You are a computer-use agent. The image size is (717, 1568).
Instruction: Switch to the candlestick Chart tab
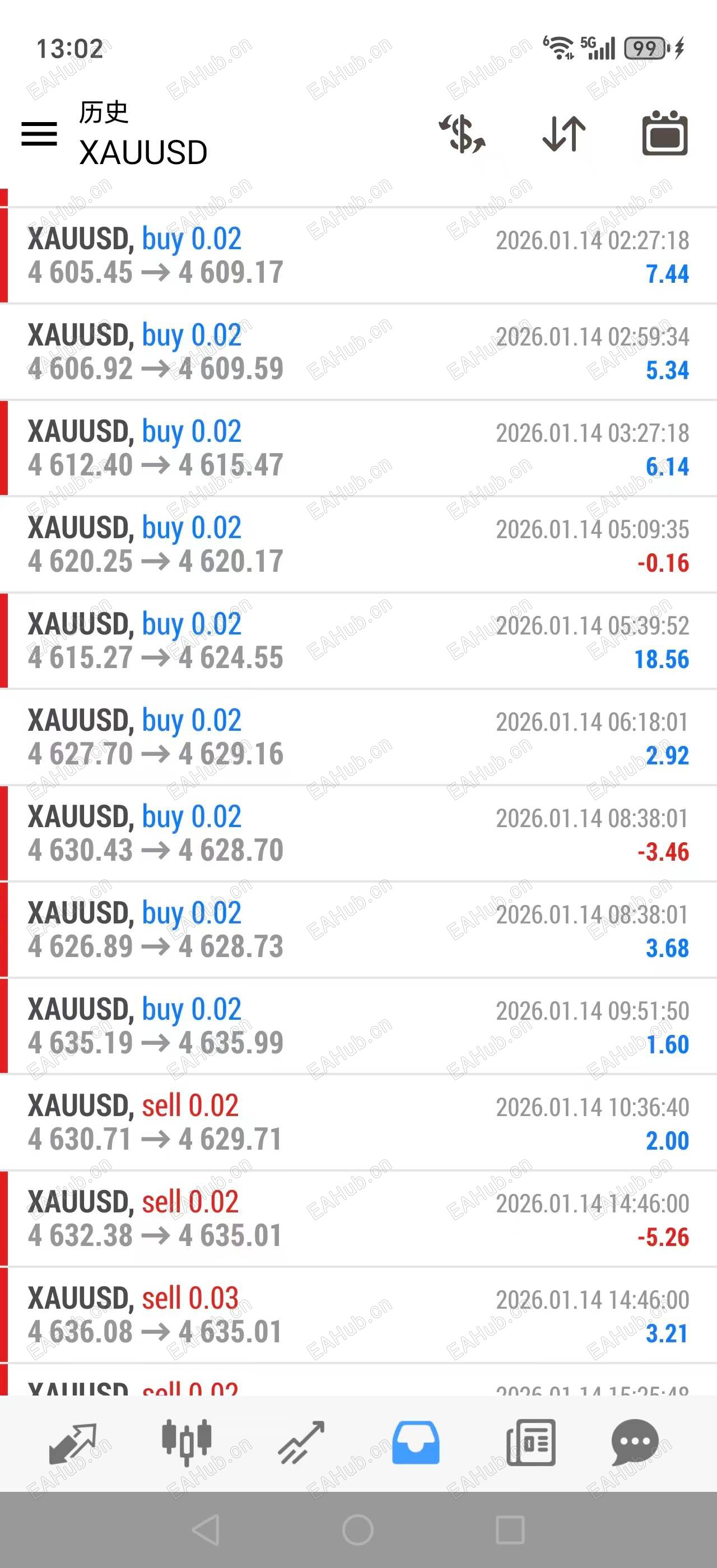[186, 1443]
